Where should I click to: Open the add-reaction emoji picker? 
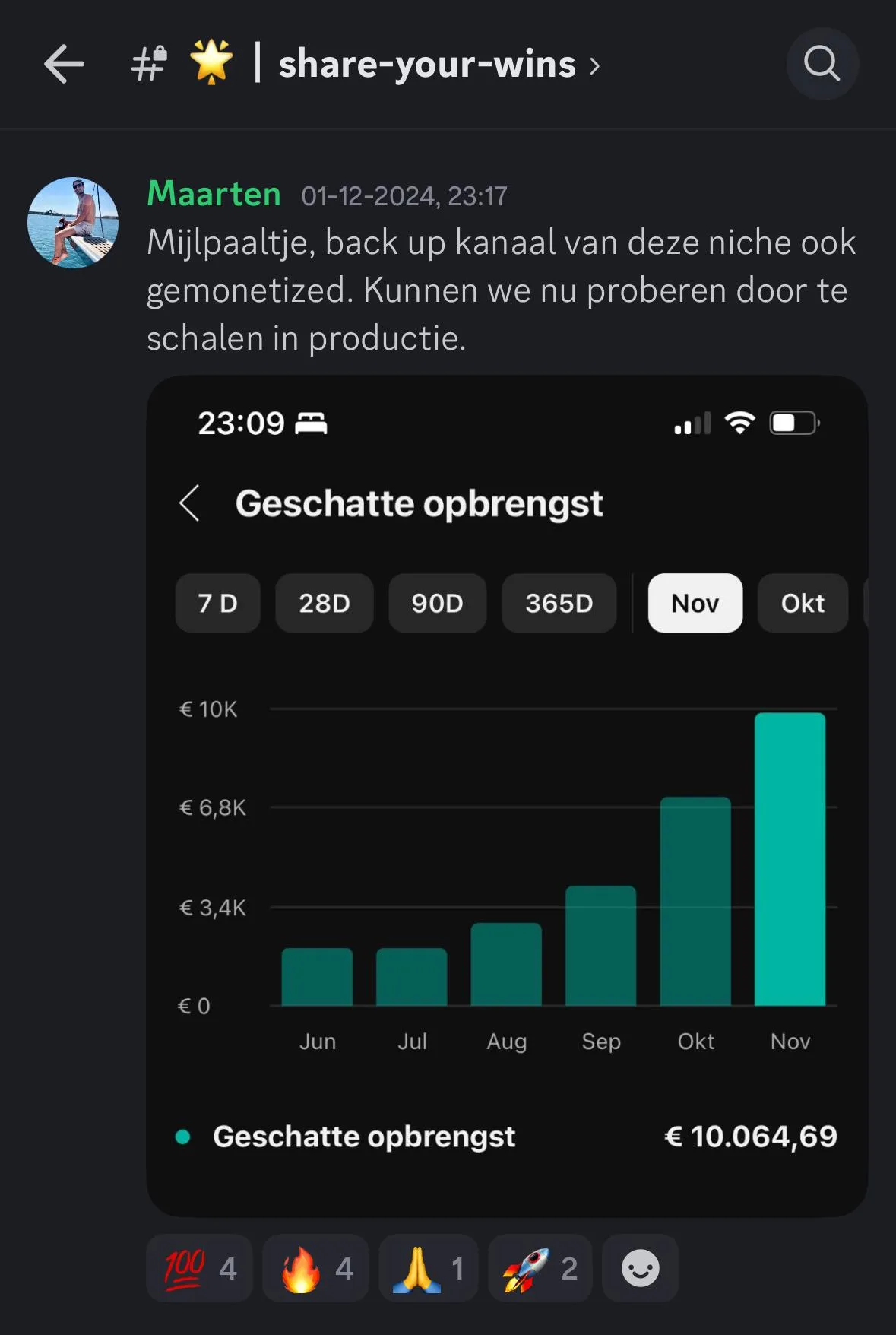(x=640, y=1268)
